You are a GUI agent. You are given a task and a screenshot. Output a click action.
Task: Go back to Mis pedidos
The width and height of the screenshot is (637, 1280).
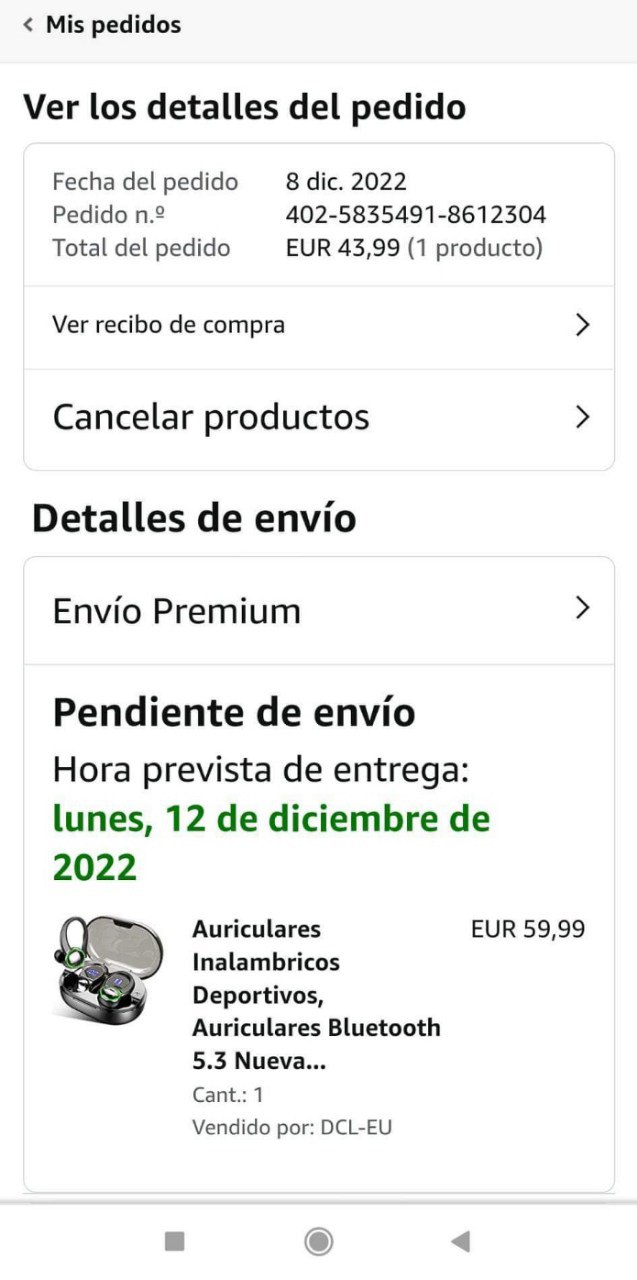coord(101,25)
